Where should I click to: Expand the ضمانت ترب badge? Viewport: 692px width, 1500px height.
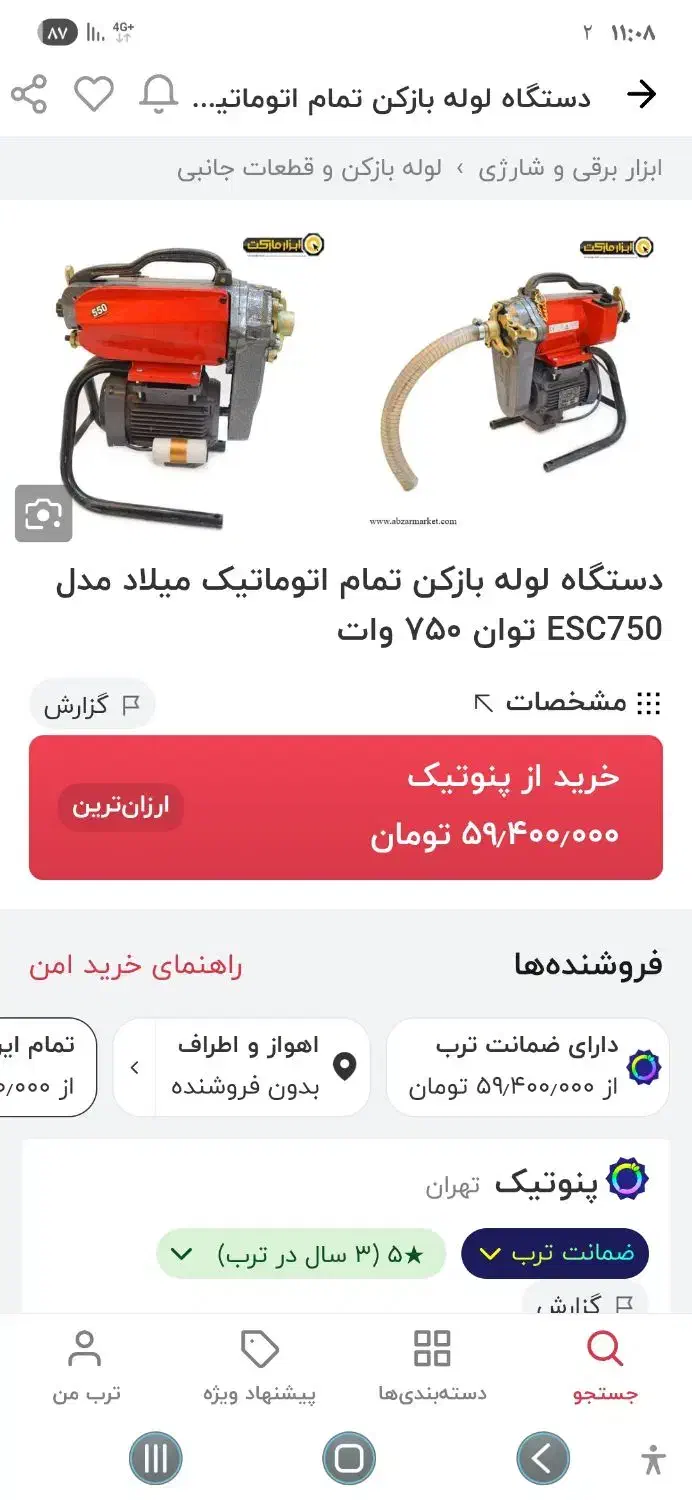(555, 1253)
